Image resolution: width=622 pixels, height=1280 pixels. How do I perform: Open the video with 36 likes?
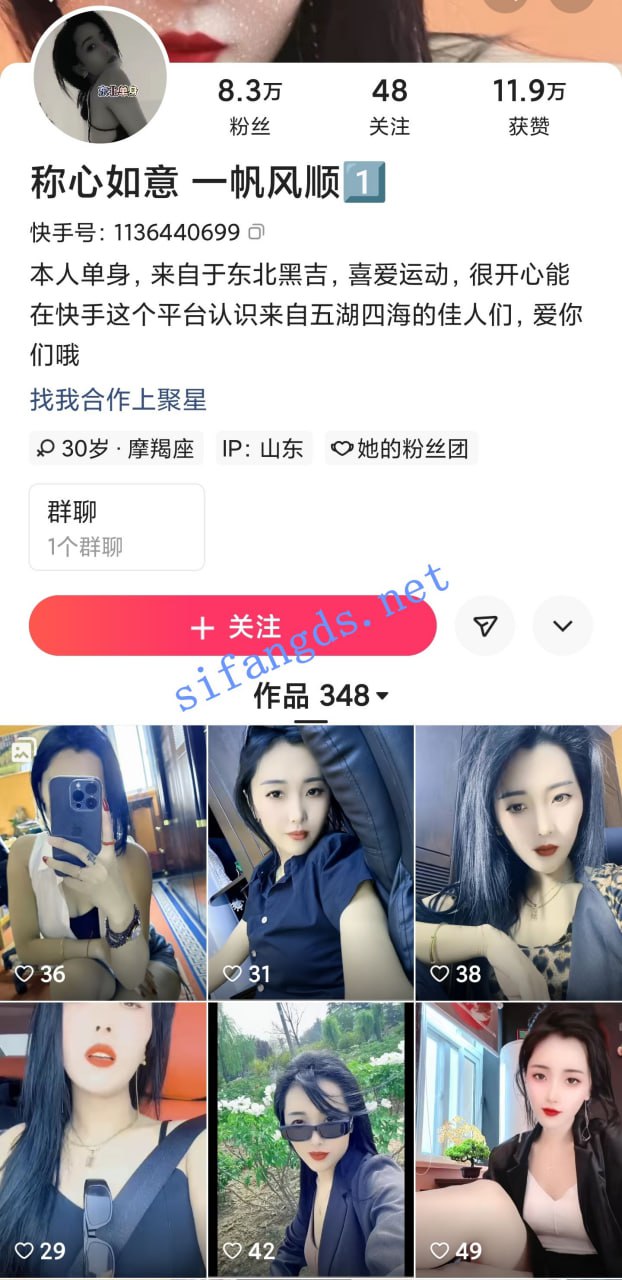point(103,862)
